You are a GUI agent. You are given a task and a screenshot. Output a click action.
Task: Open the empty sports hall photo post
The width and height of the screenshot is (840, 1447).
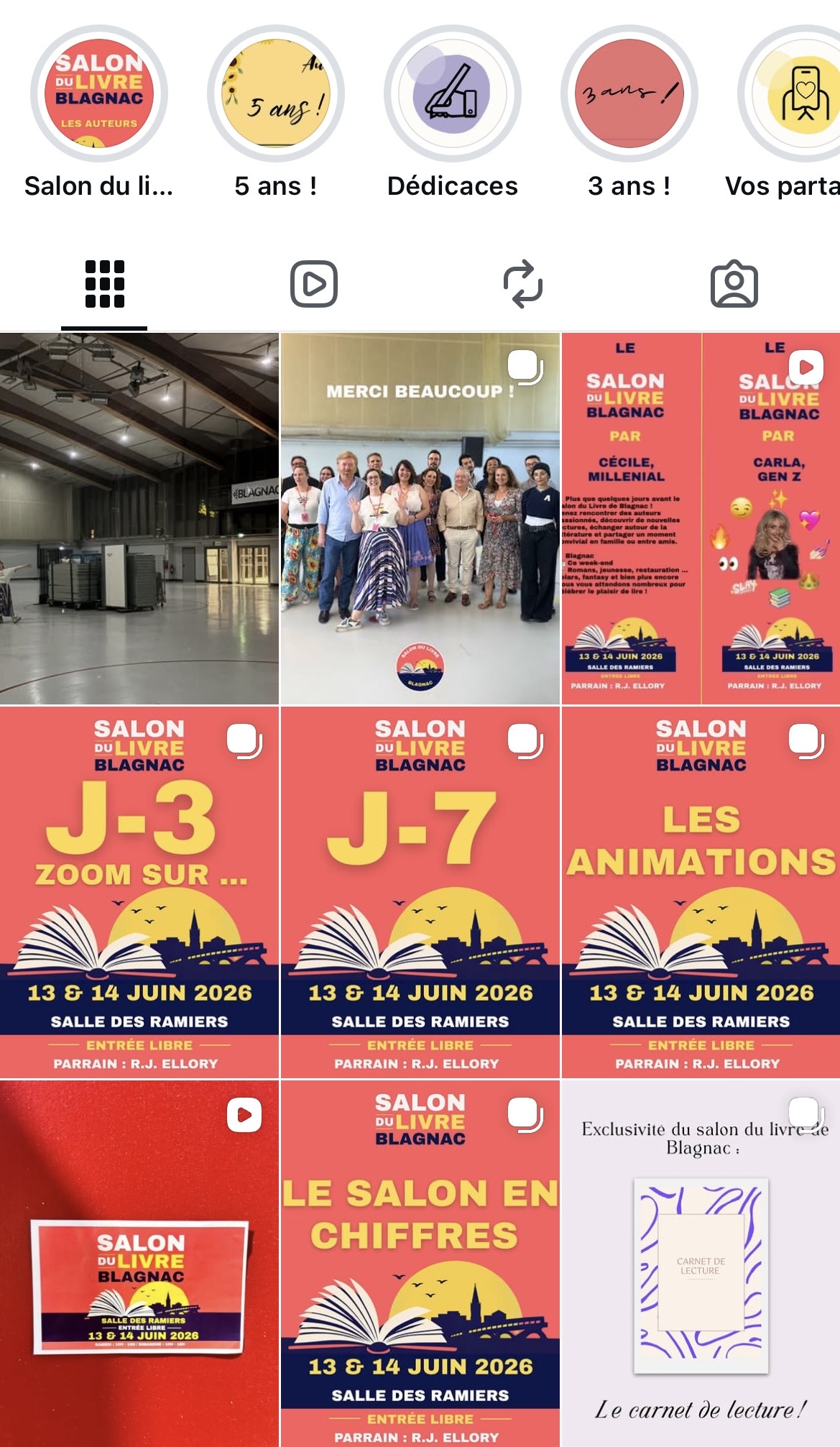click(x=139, y=518)
